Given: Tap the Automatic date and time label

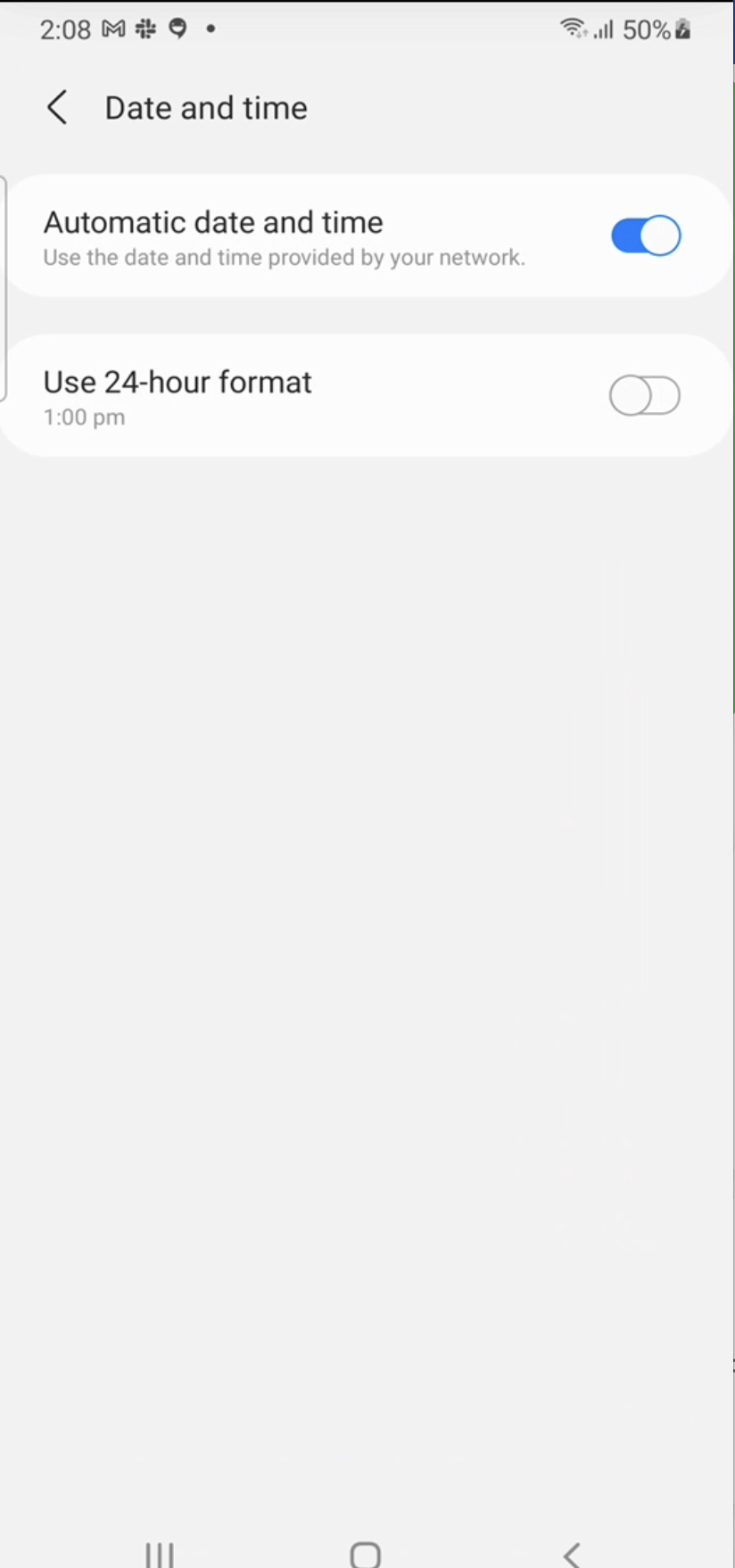Looking at the screenshot, I should (x=212, y=222).
